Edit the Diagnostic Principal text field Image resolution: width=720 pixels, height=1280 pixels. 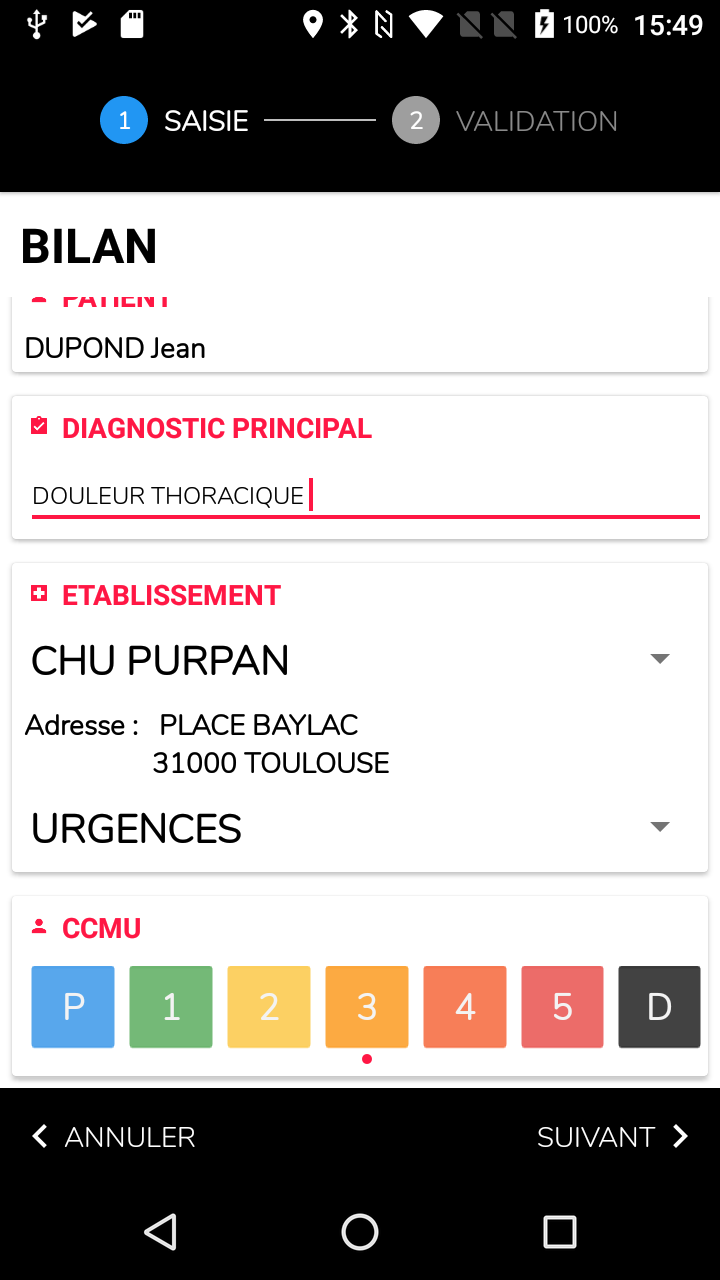[365, 496]
